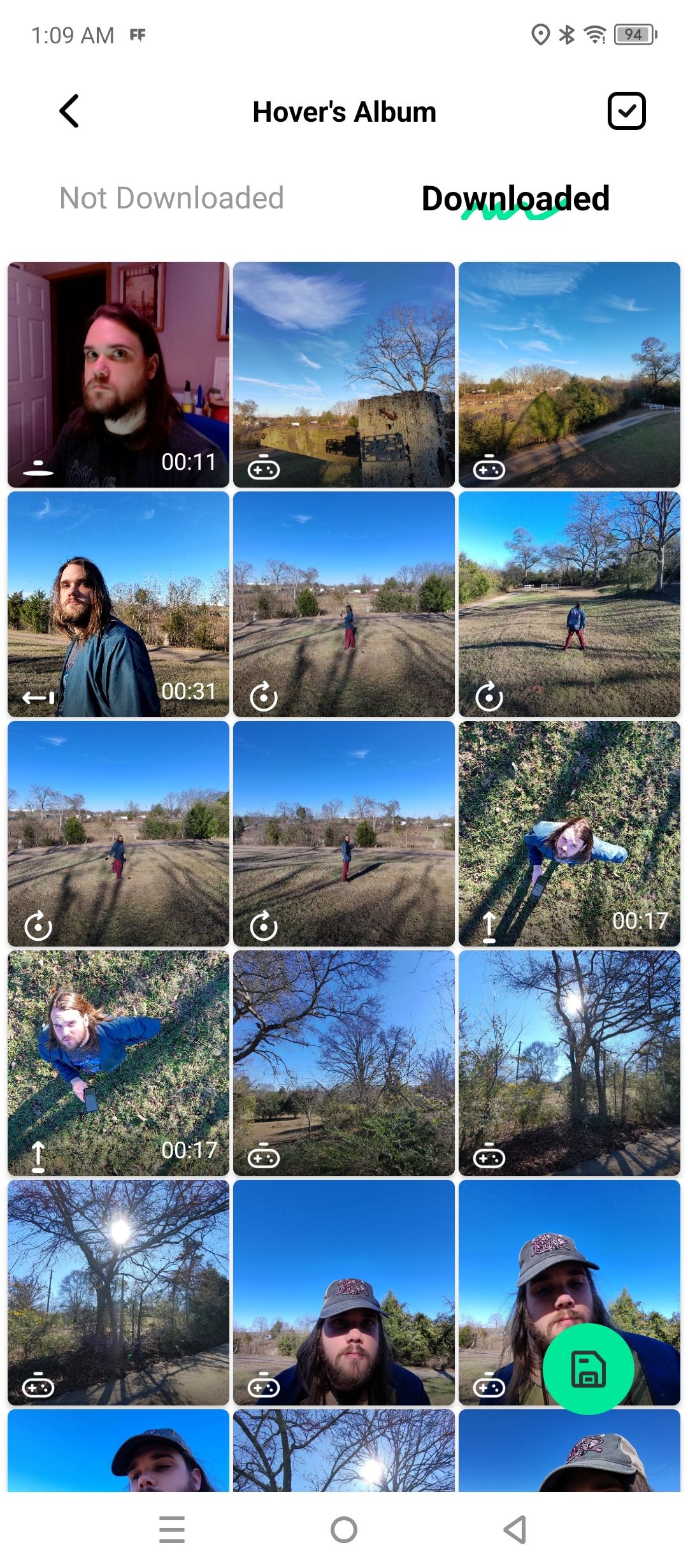Open hillside road landscape photo
This screenshot has width=688, height=1568.
tap(570, 375)
